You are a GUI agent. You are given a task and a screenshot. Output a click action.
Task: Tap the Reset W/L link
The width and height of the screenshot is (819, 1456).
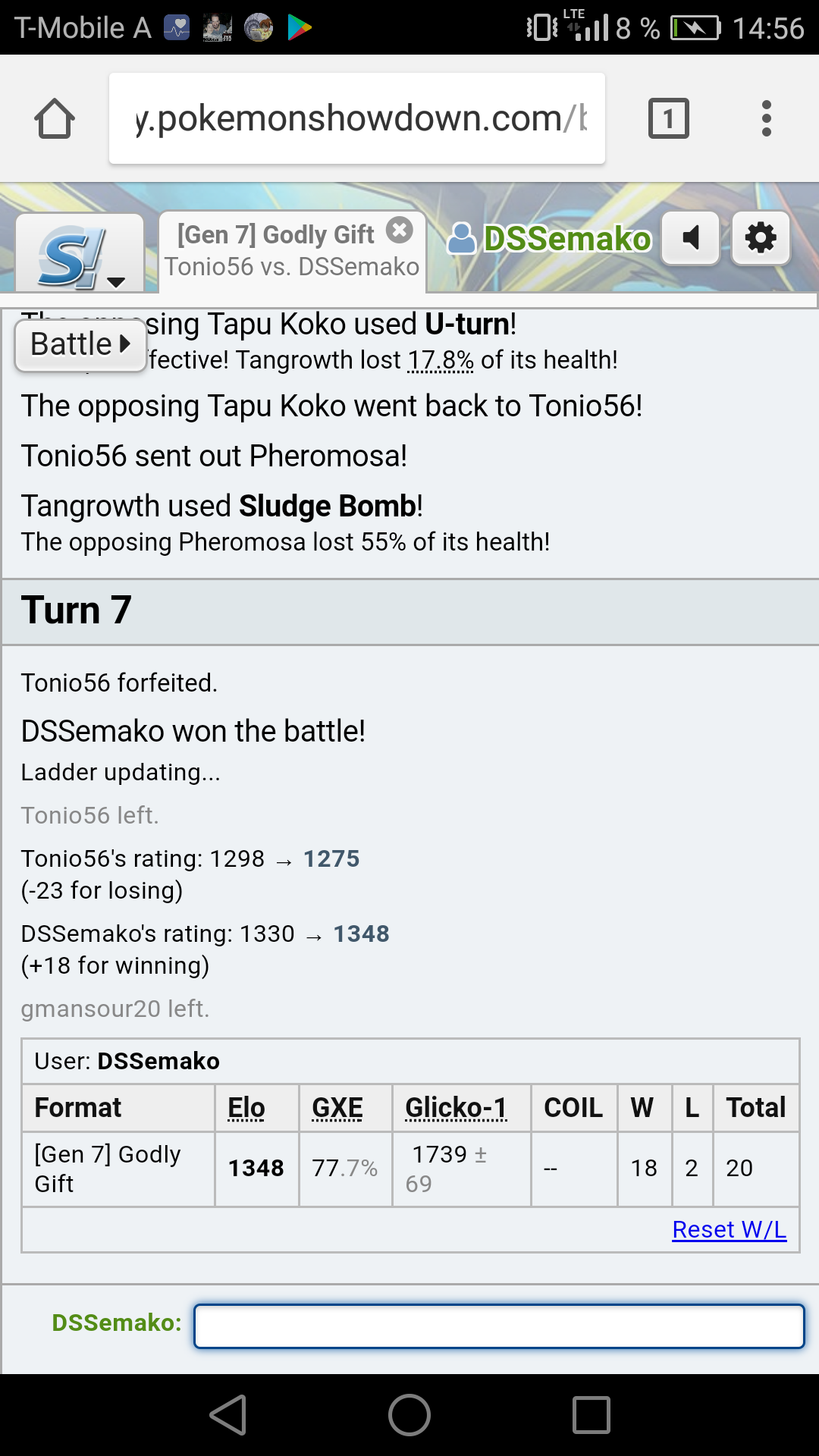pos(729,1229)
